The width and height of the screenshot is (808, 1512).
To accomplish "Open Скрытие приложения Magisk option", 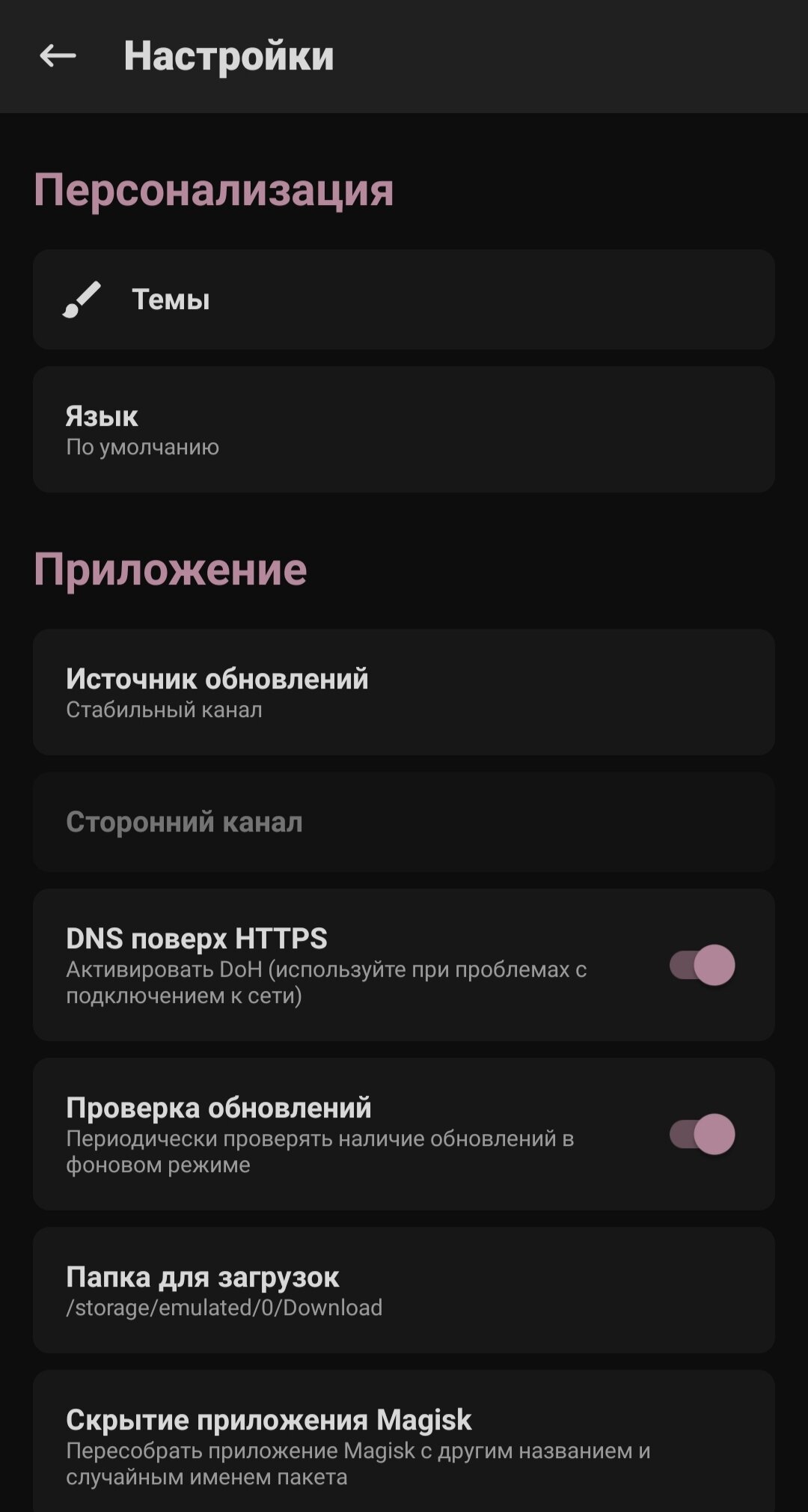I will [403, 1445].
